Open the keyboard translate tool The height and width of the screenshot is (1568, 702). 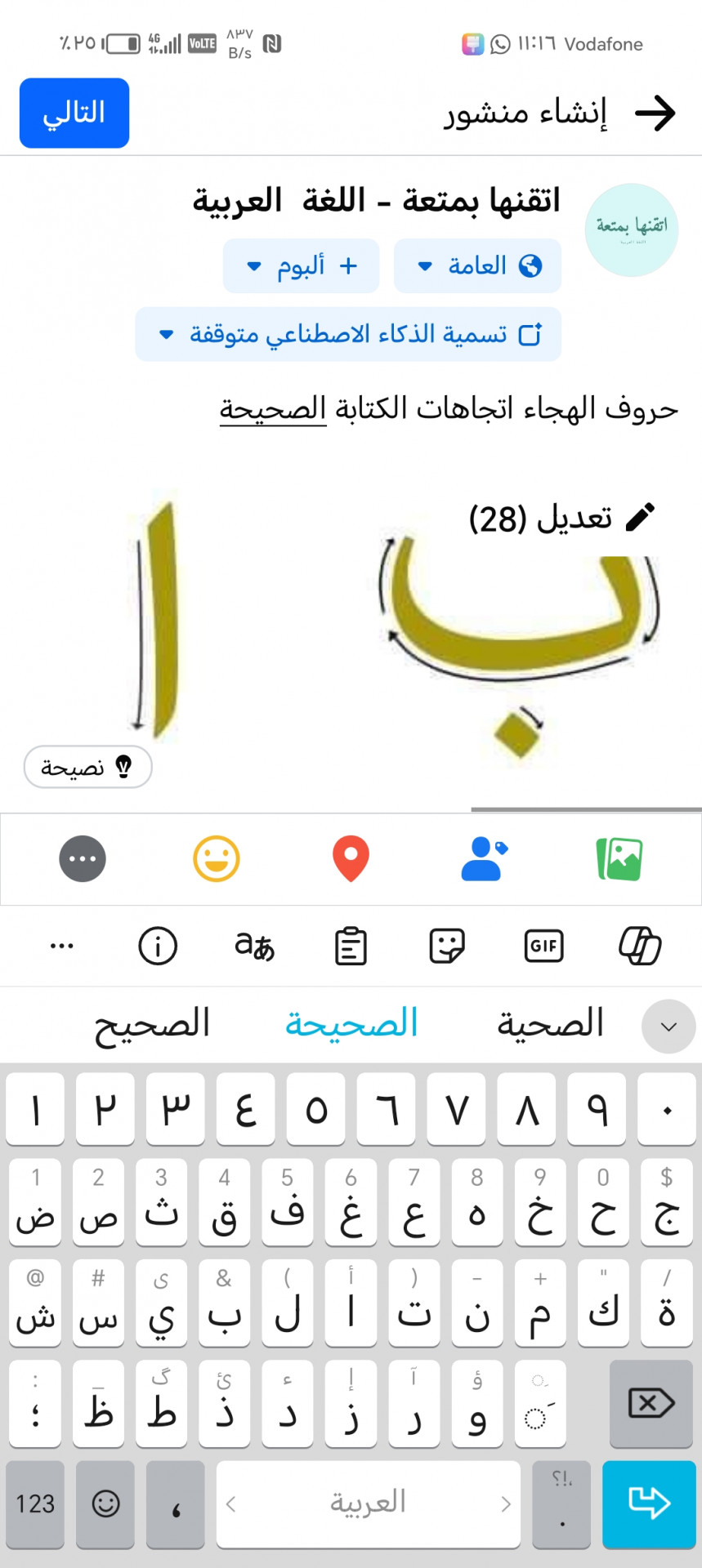(x=254, y=947)
